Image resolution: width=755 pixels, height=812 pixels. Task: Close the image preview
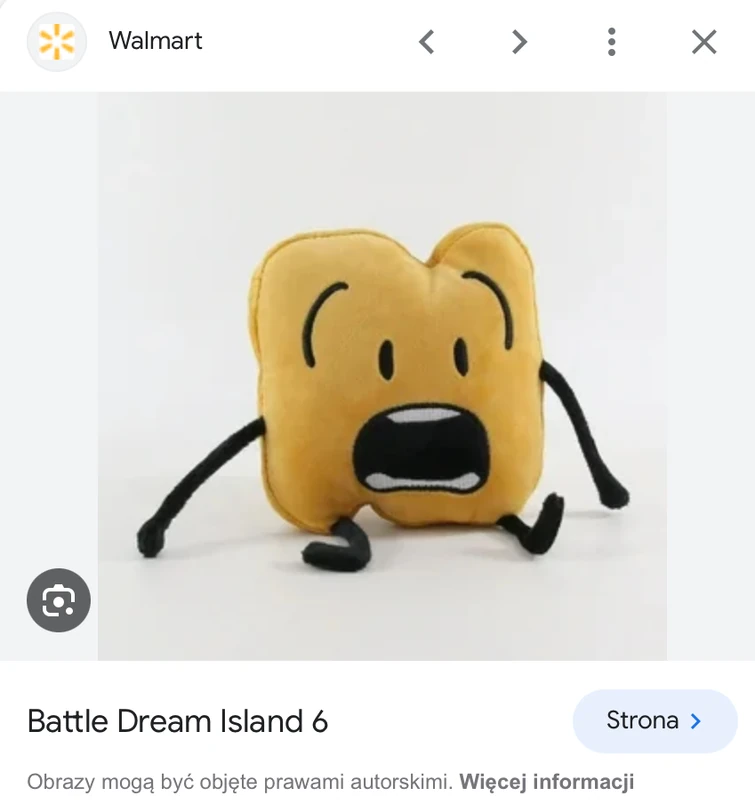pyautogui.click(x=704, y=42)
